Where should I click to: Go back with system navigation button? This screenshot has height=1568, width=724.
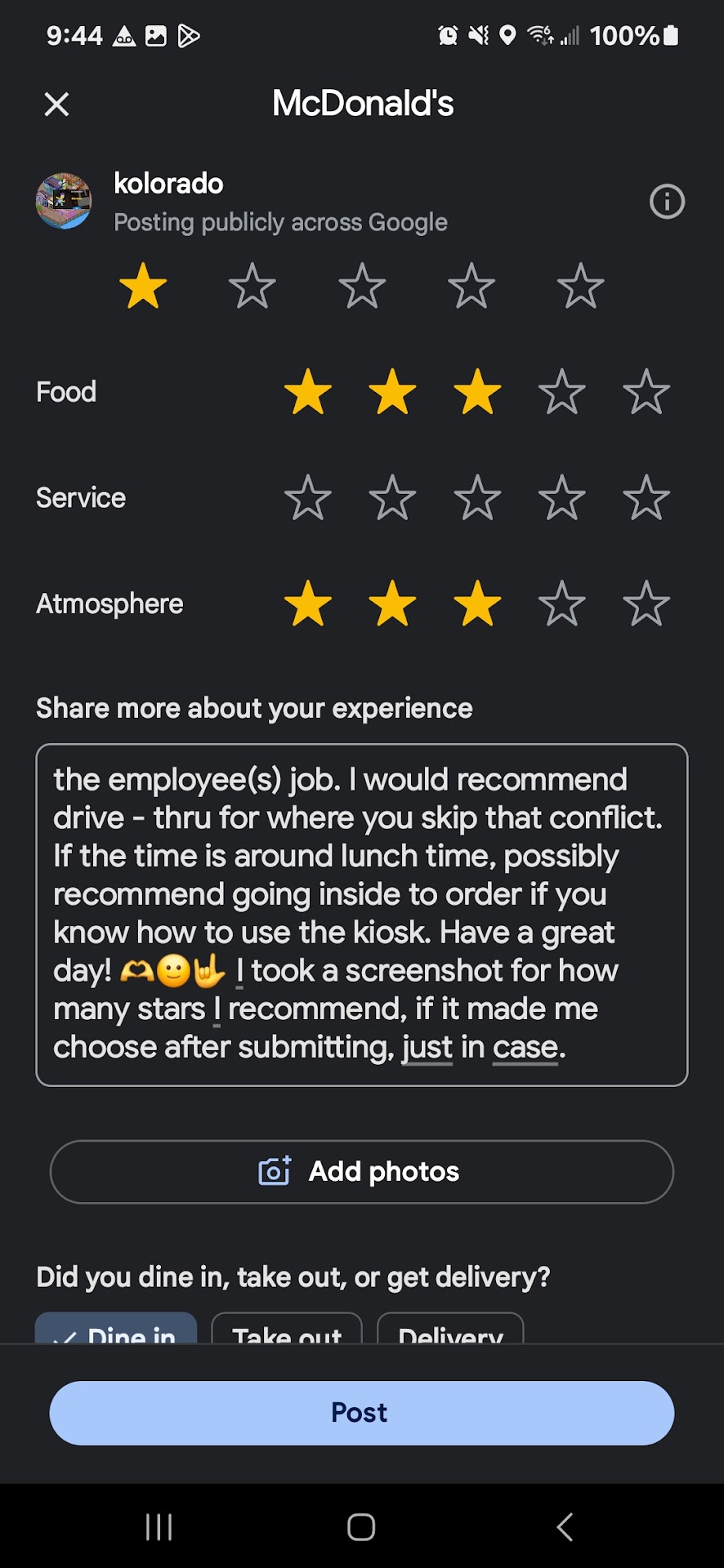[x=565, y=1527]
